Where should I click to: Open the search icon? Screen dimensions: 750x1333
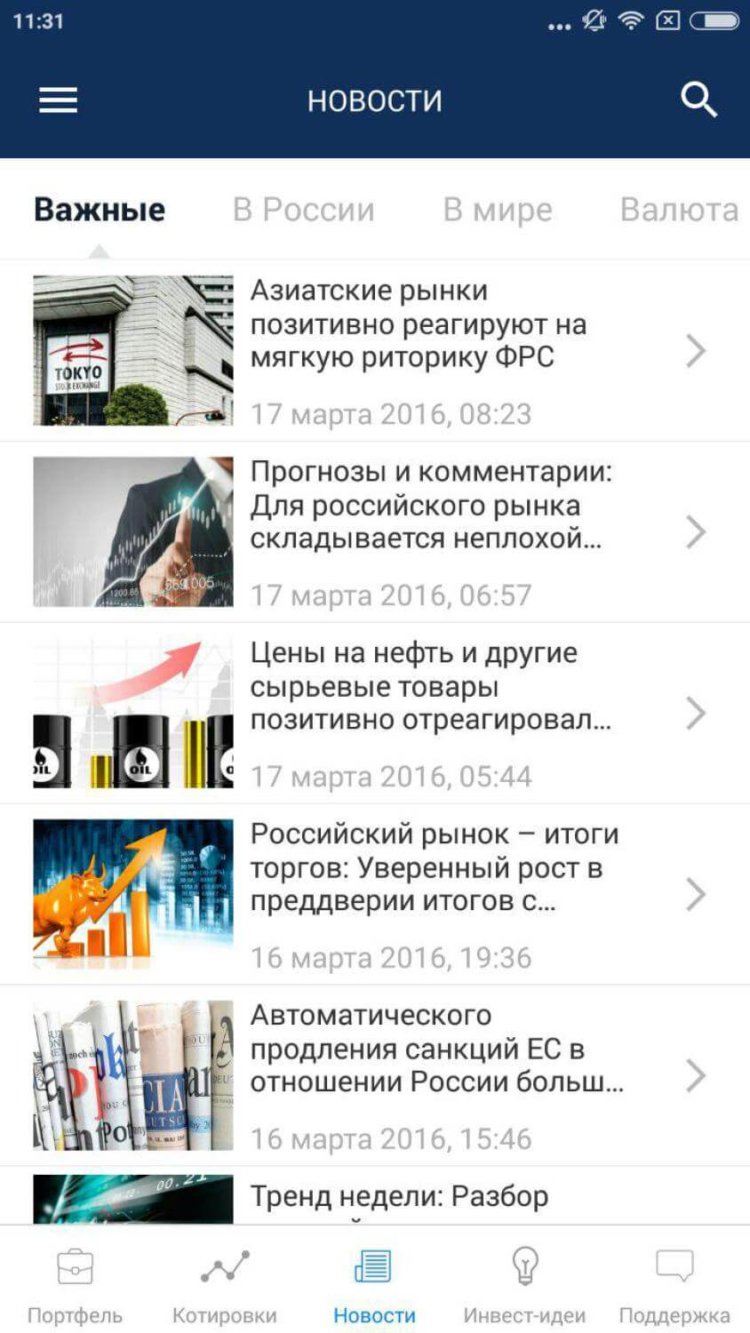[x=697, y=99]
